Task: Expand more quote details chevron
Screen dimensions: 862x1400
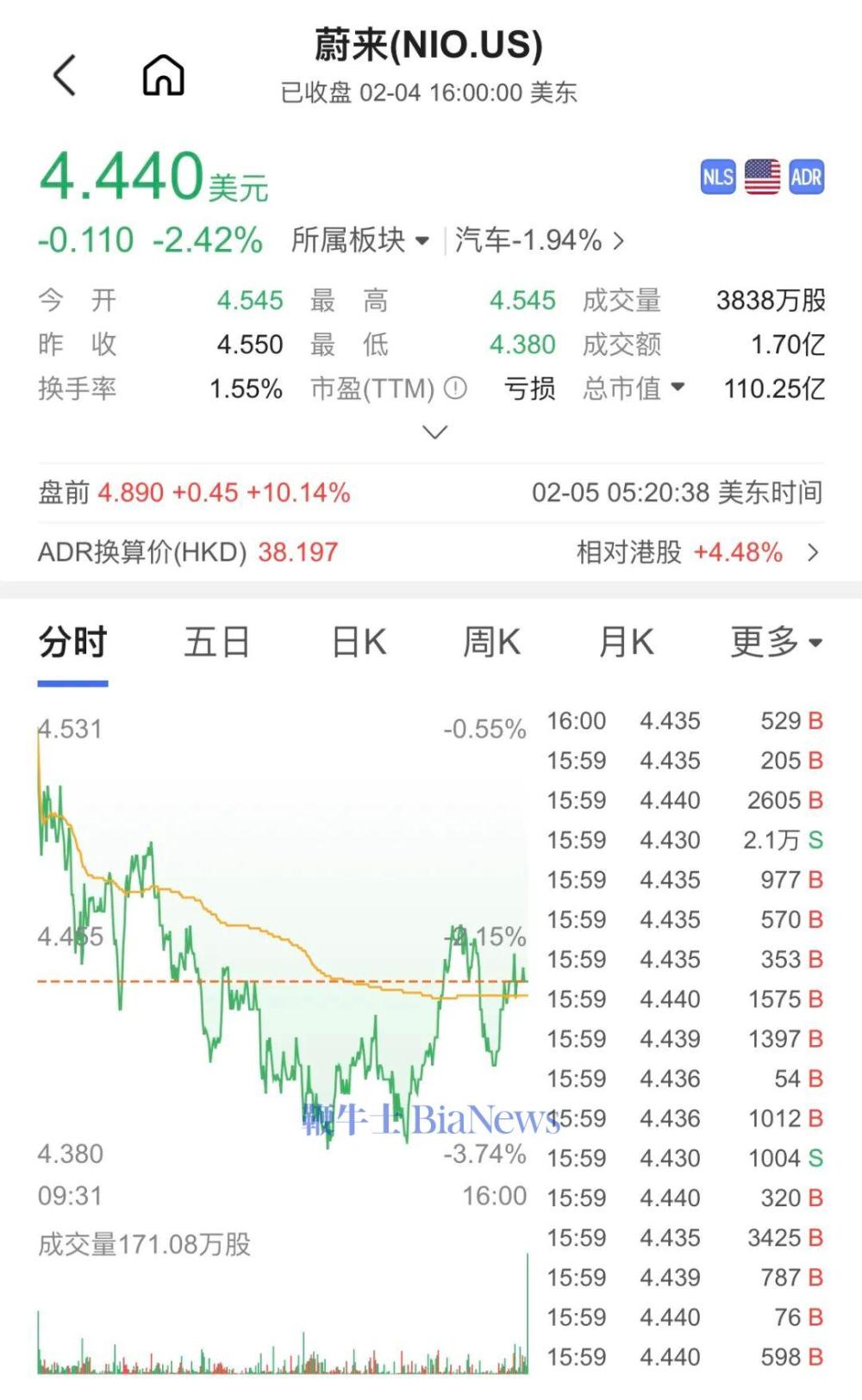Action: (435, 432)
